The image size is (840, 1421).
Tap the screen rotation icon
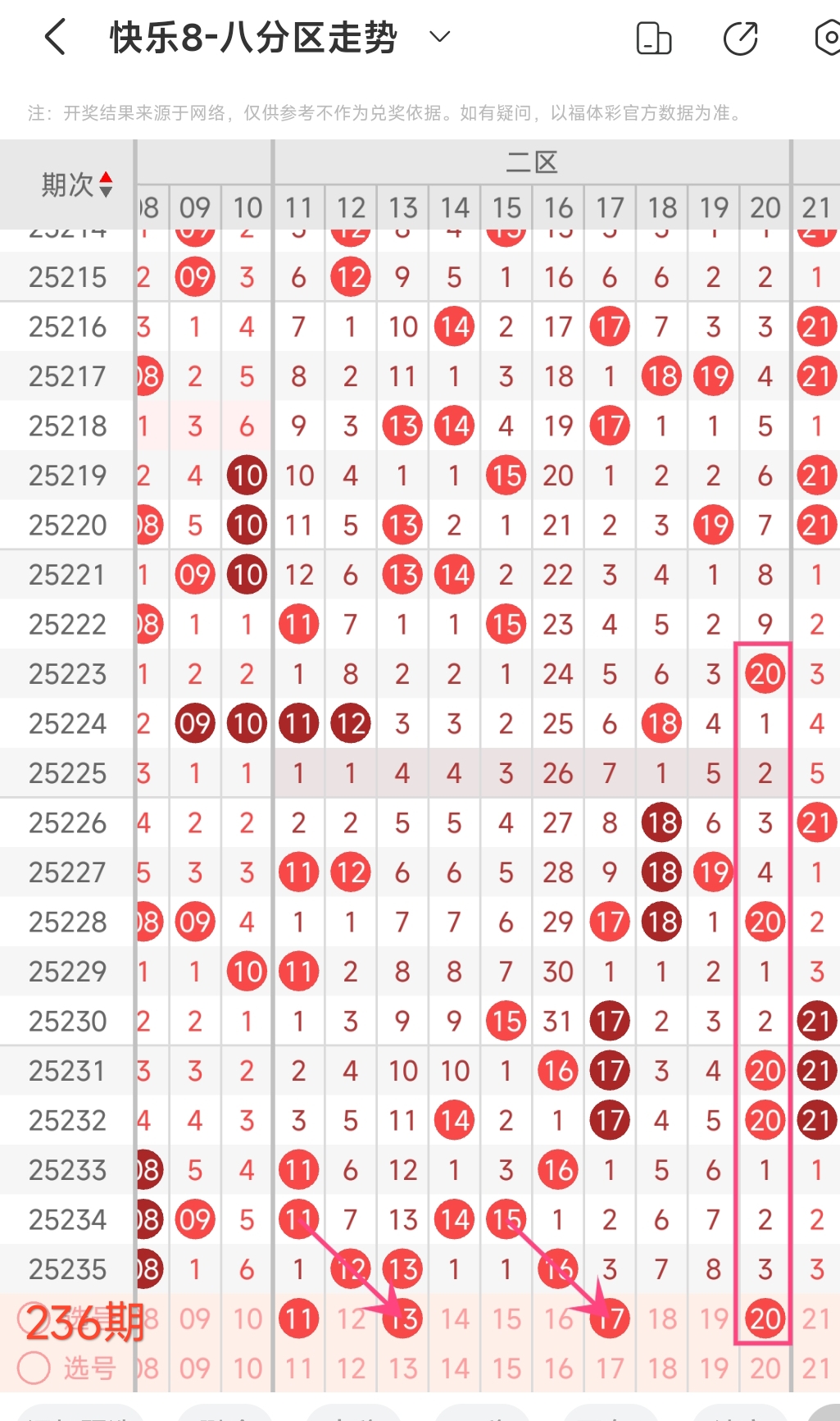653,39
